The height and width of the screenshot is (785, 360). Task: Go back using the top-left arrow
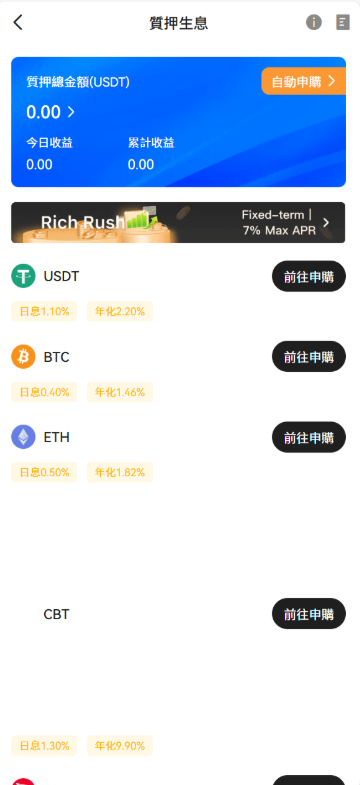click(18, 23)
